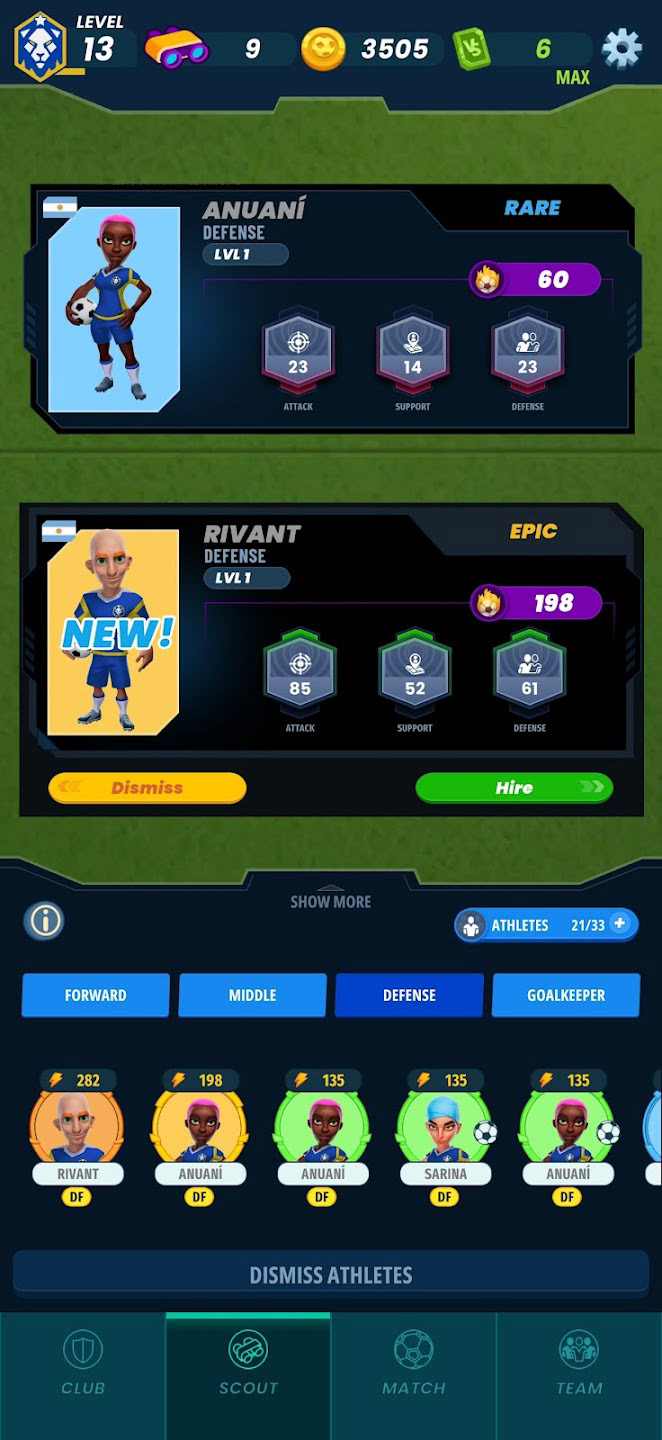Image resolution: width=662 pixels, height=1440 pixels.
Task: Filter athletes by Middle
Action: point(252,995)
